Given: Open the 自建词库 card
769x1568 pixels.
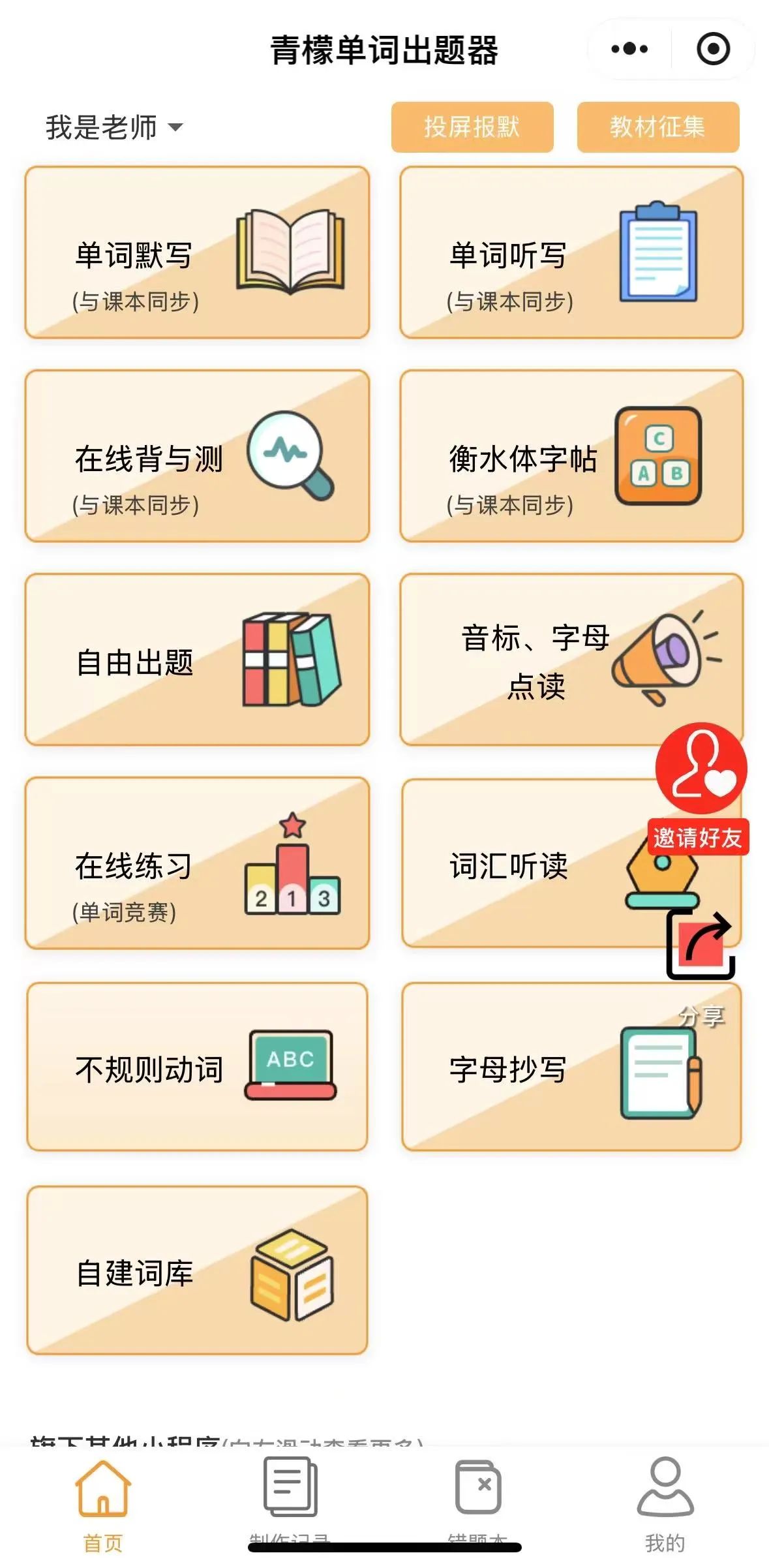Looking at the screenshot, I should pos(197,1270).
